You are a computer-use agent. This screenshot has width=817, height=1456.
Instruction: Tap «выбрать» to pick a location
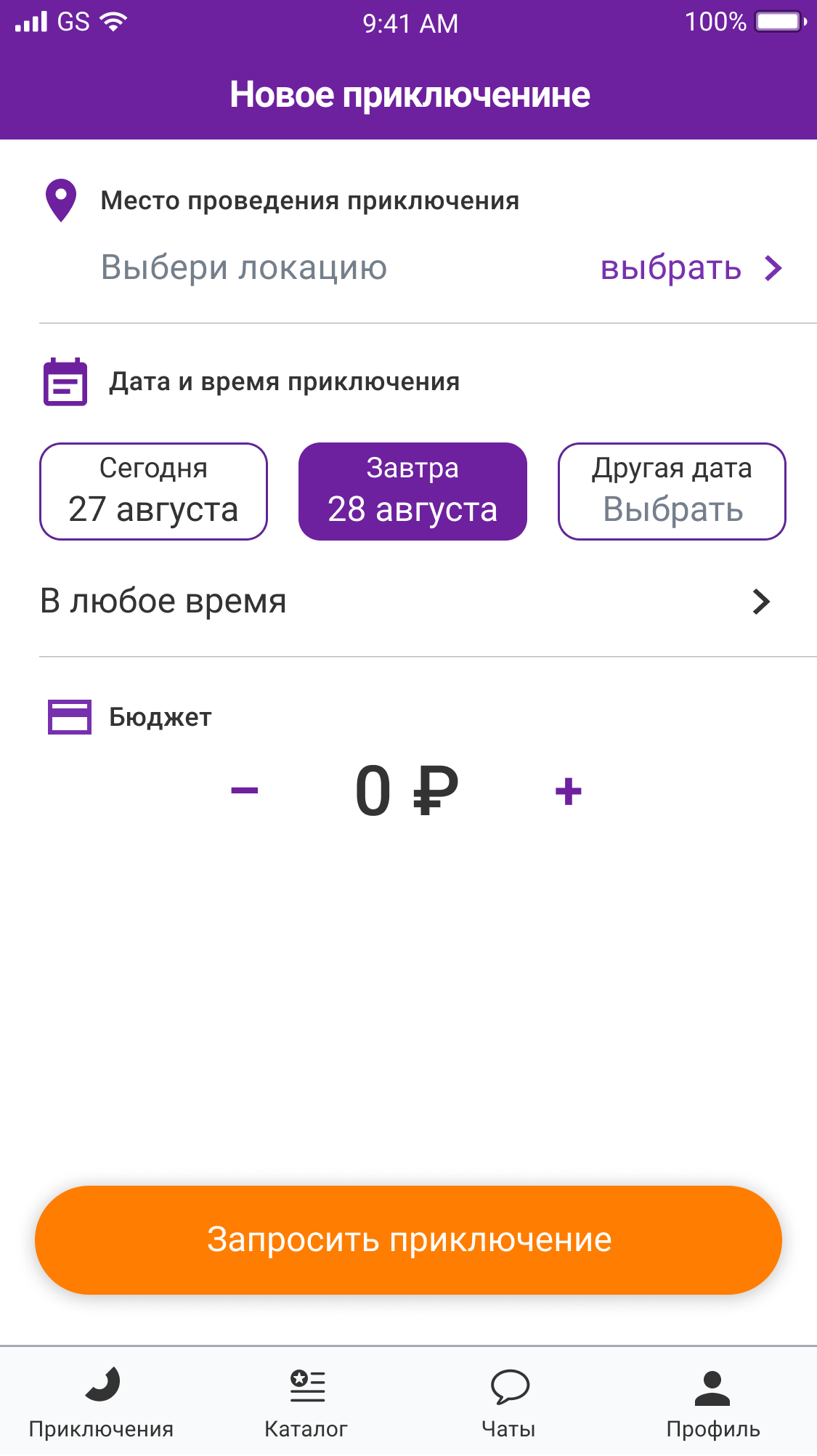coord(690,268)
